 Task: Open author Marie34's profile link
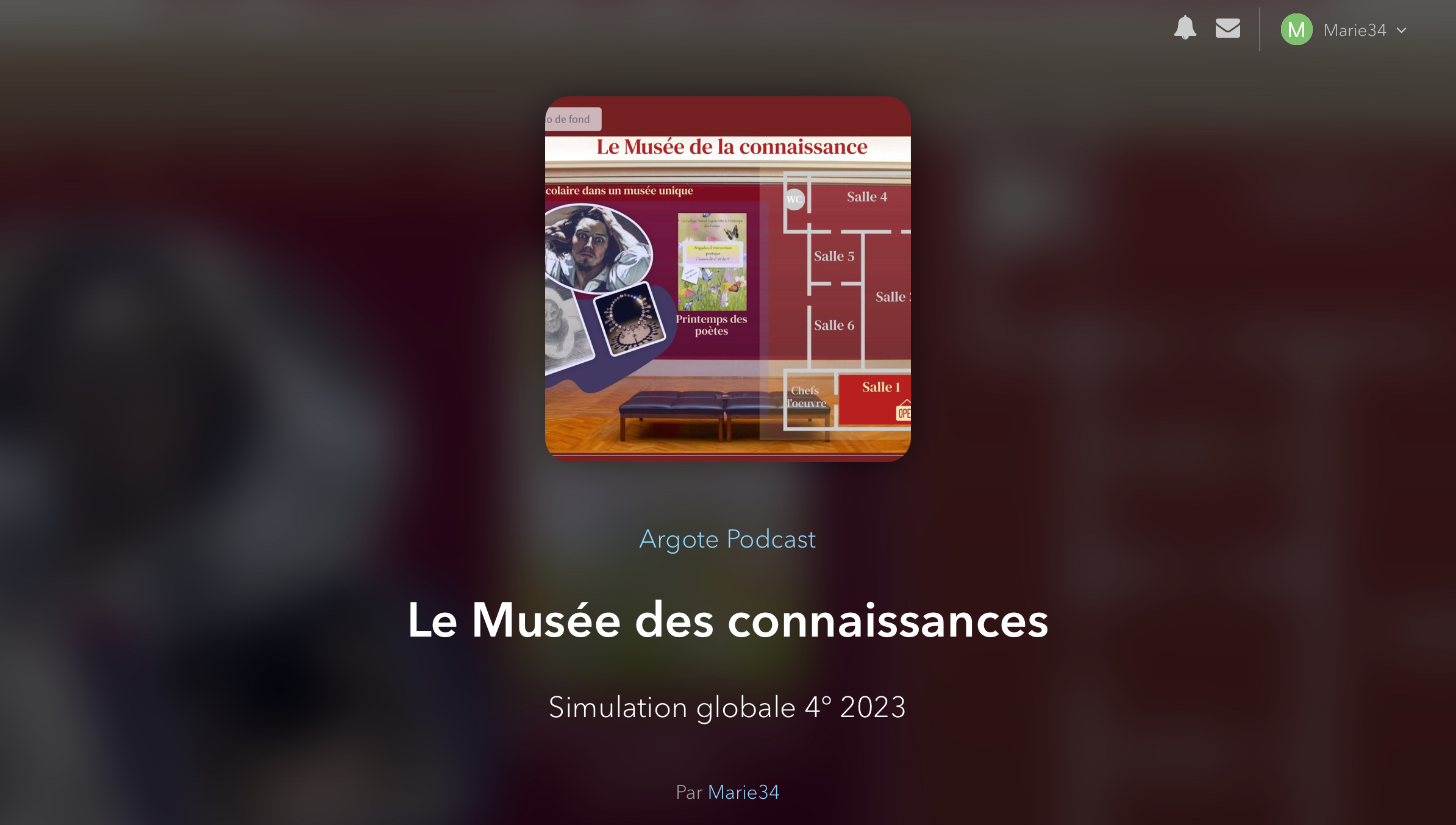pyautogui.click(x=743, y=792)
